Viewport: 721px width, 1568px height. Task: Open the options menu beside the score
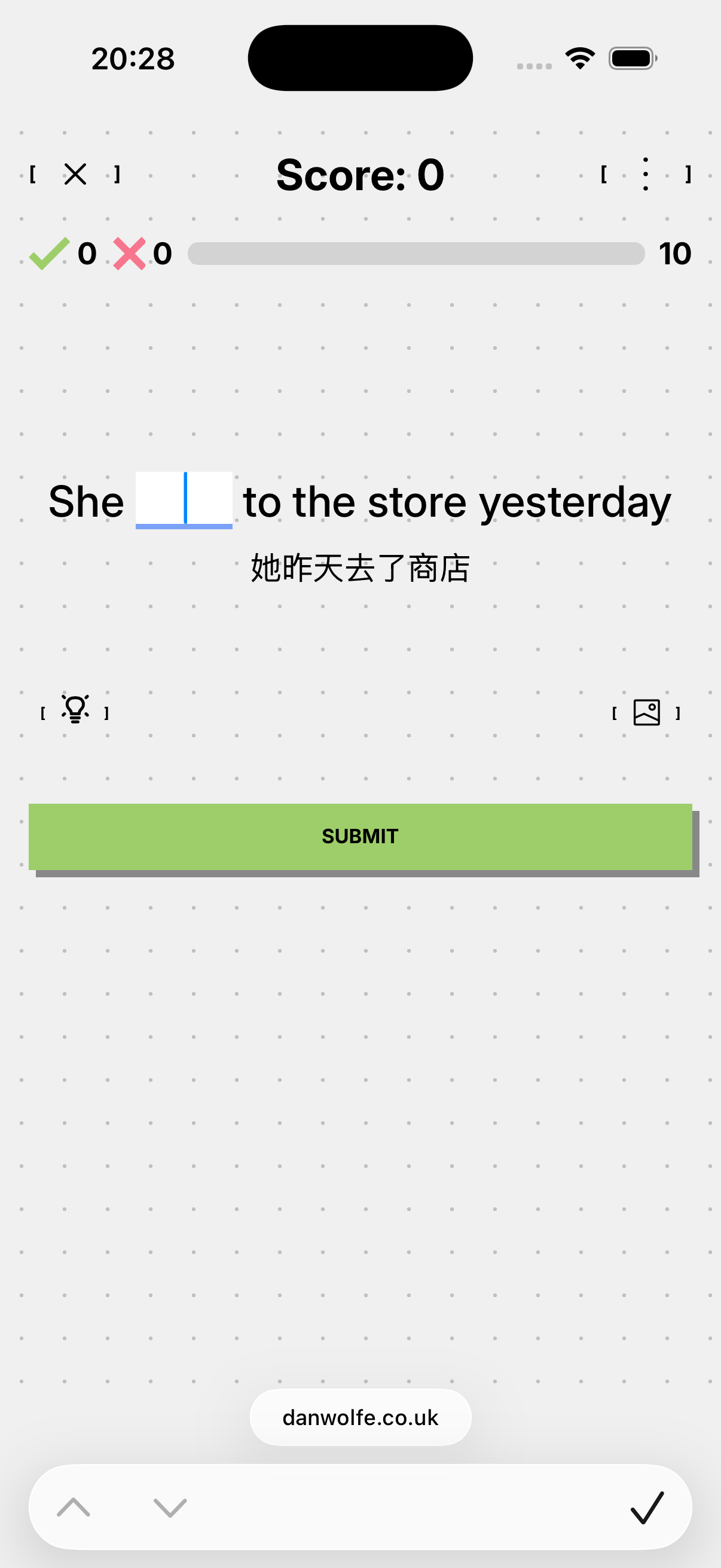(645, 174)
